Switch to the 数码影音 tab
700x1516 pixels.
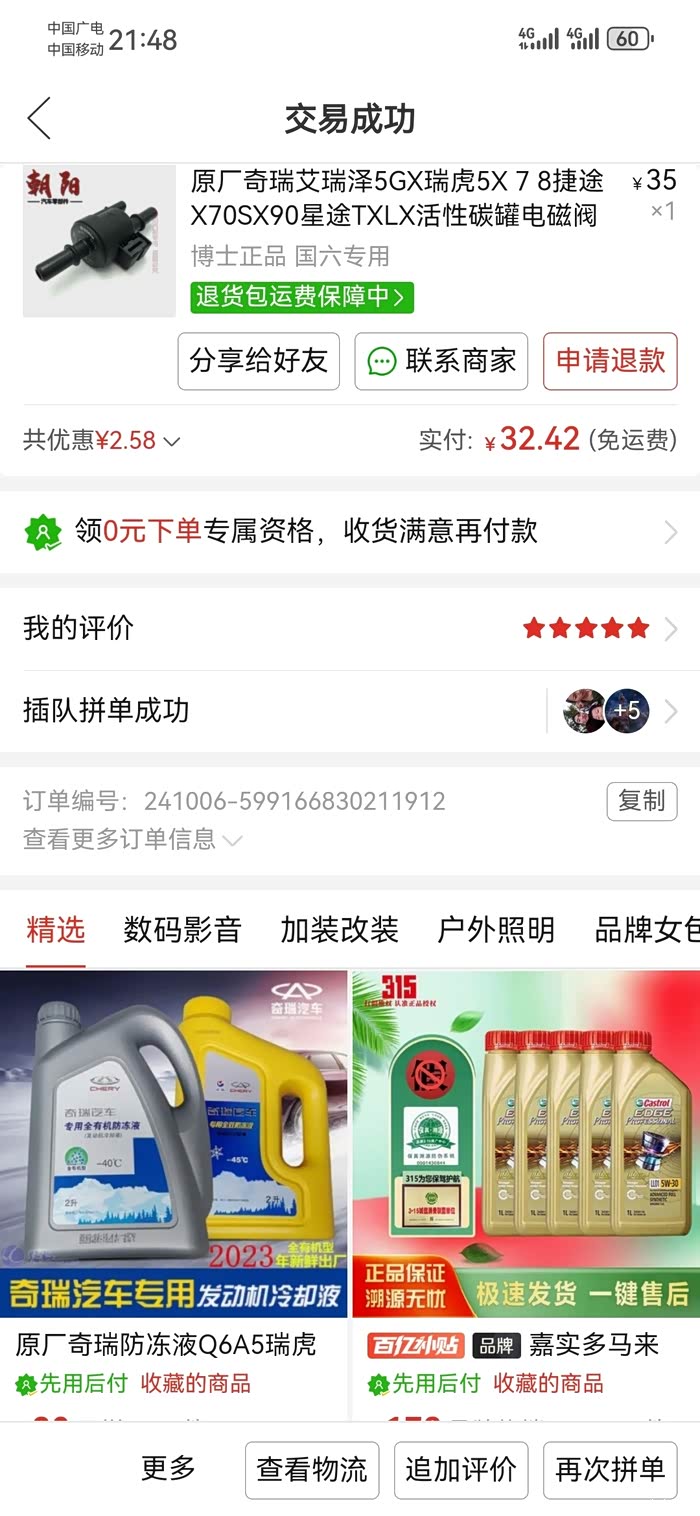tap(182, 930)
